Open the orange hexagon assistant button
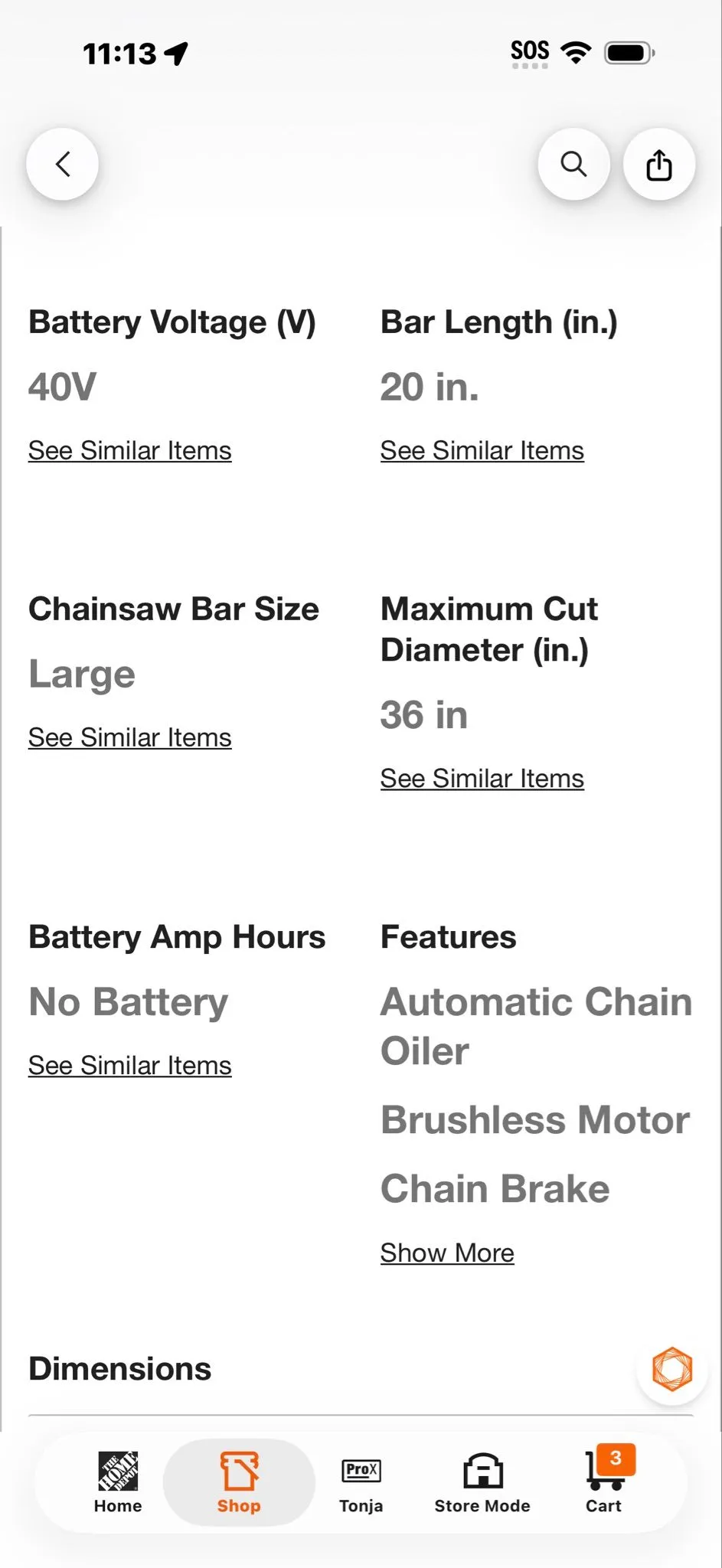Image resolution: width=722 pixels, height=1568 pixels. [x=672, y=1369]
